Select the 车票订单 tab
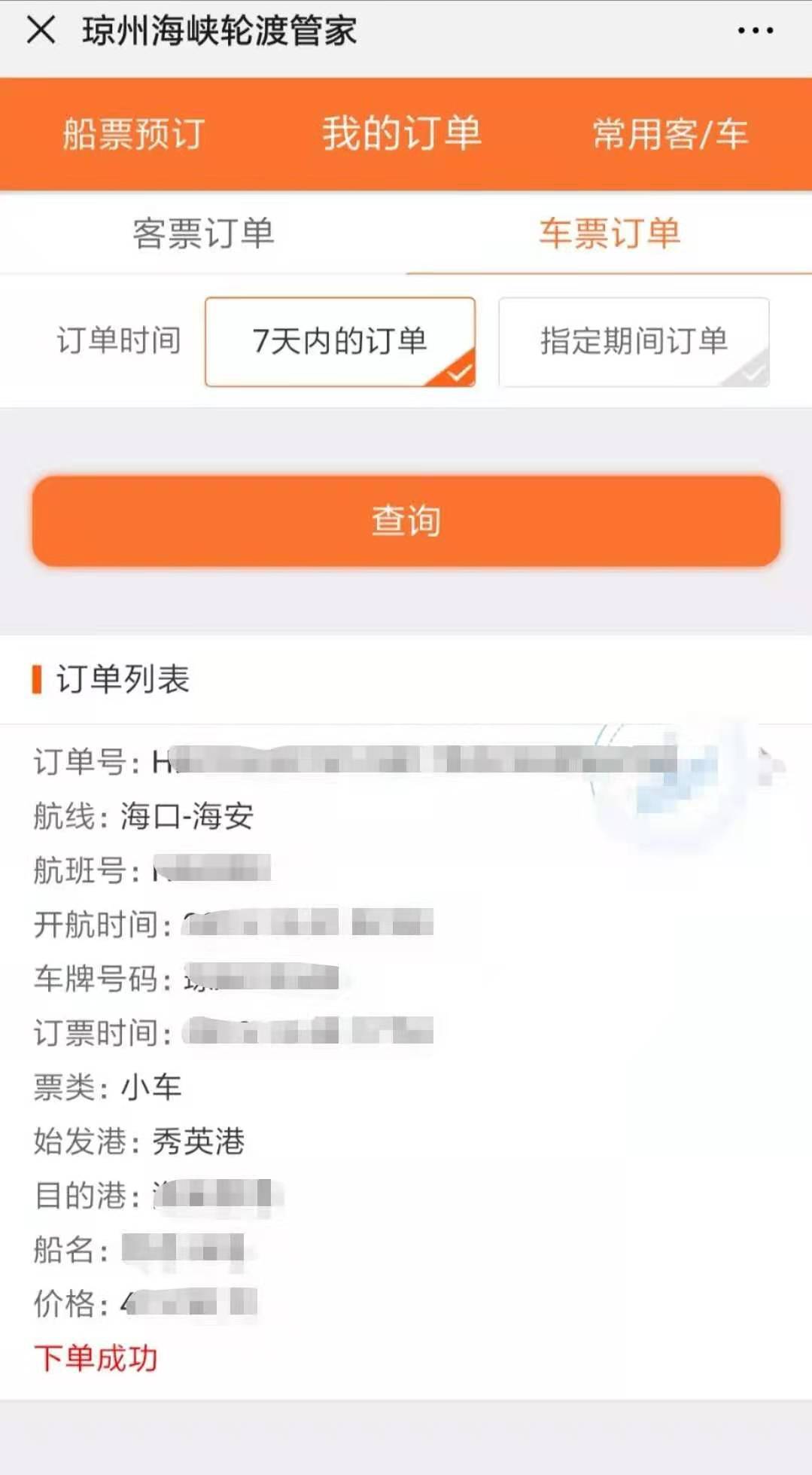812x1475 pixels. [x=610, y=233]
